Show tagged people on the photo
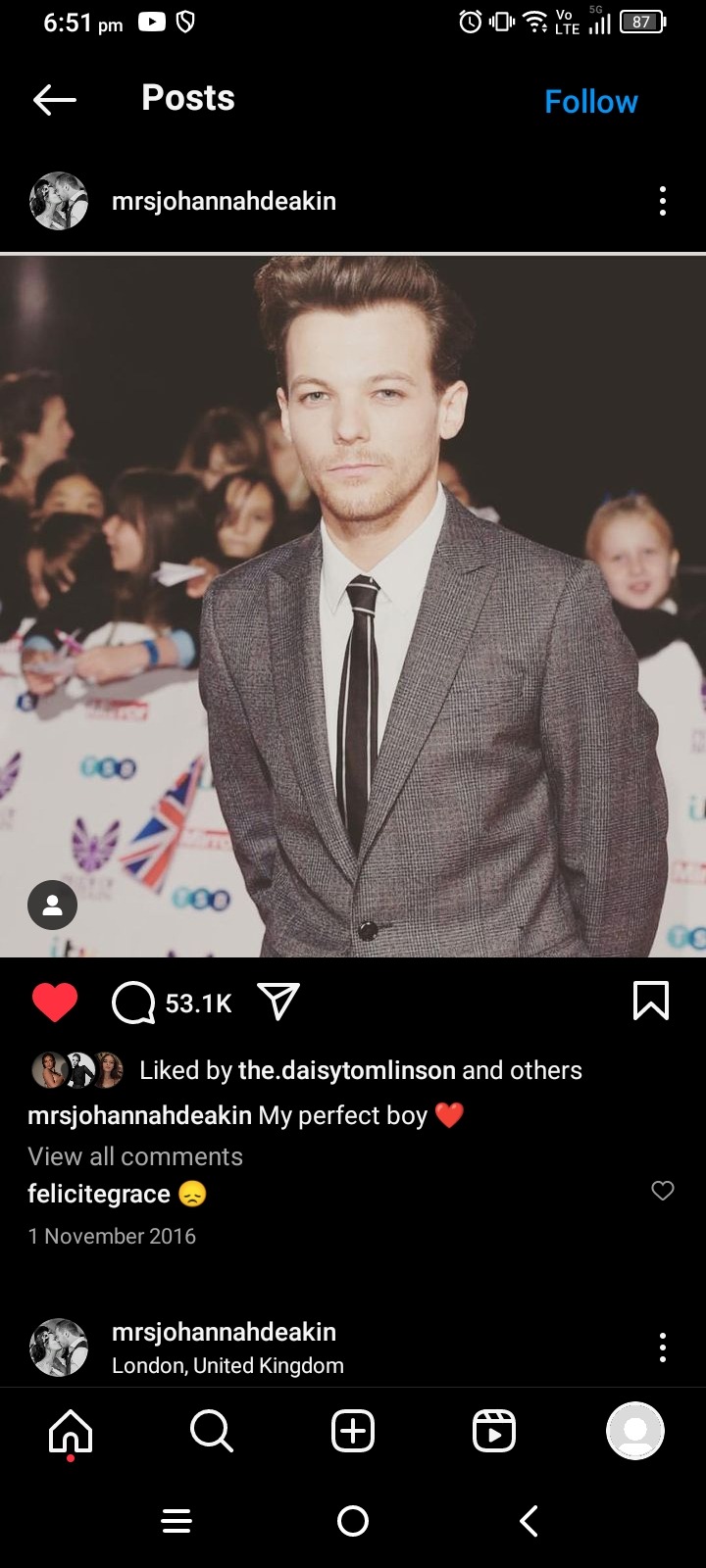 pos(52,905)
